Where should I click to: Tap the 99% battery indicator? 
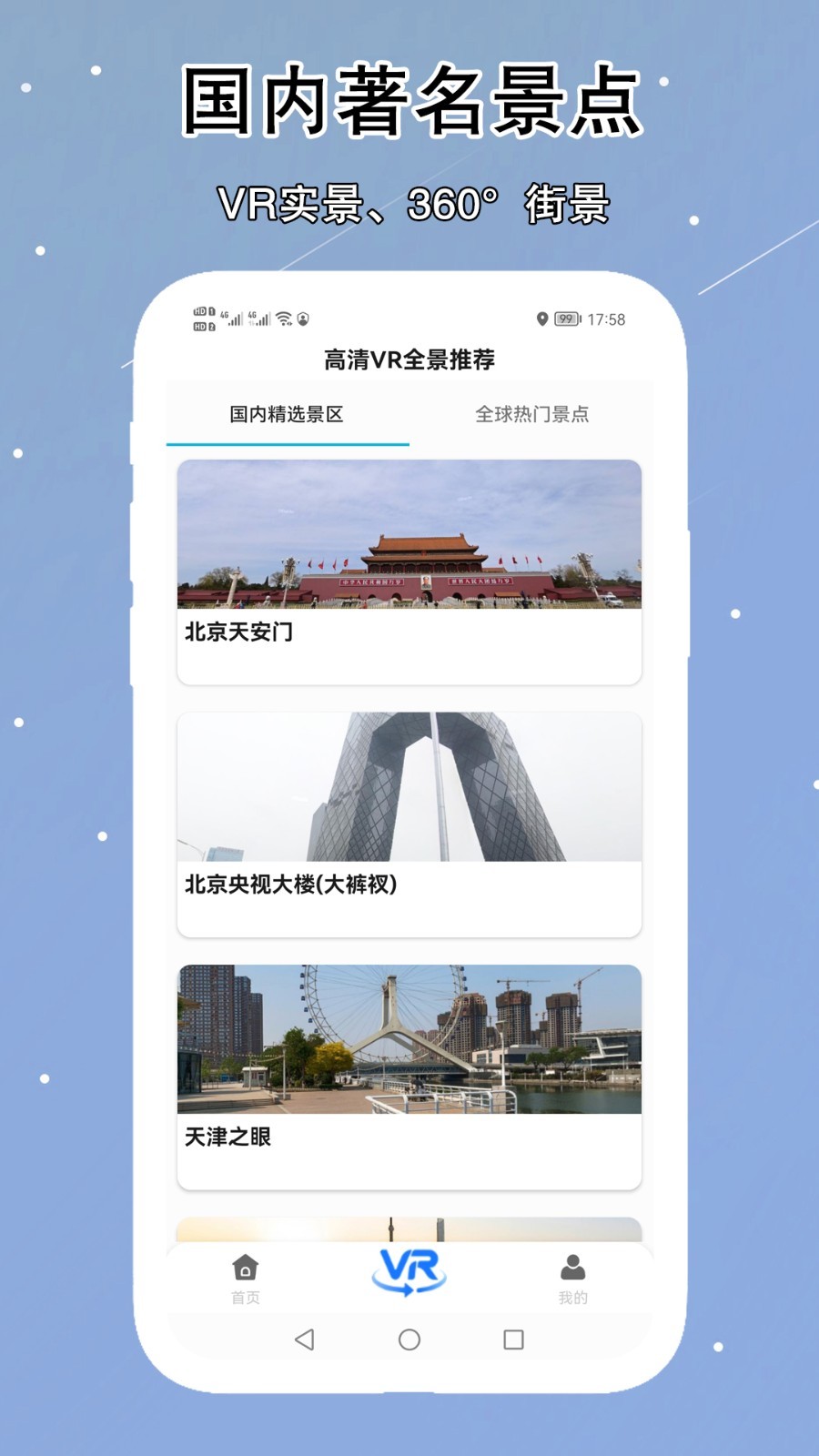click(x=568, y=318)
